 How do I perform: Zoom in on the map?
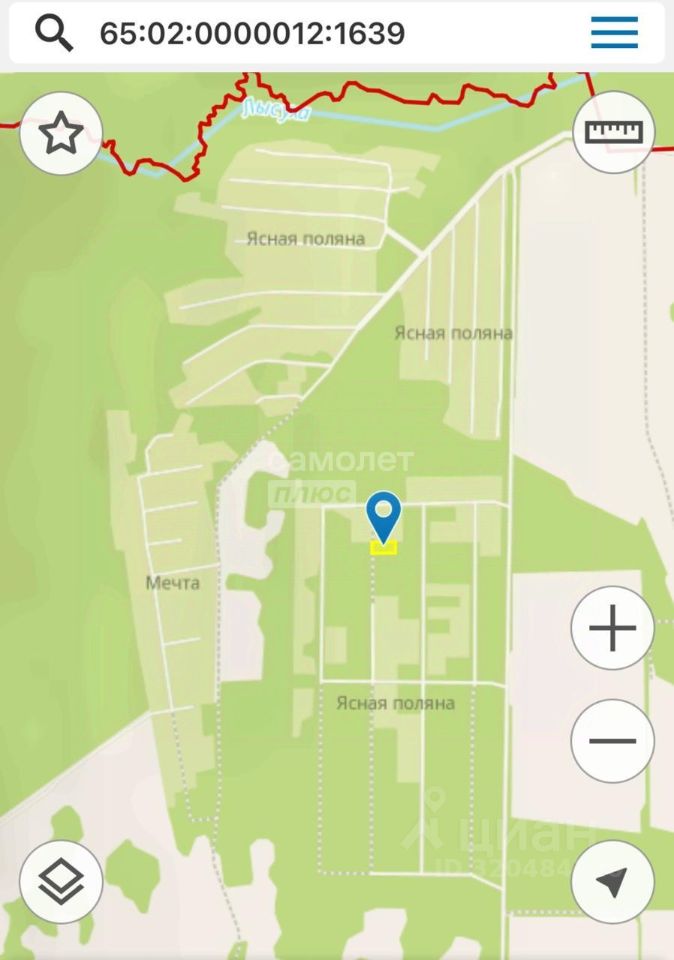[x=612, y=630]
